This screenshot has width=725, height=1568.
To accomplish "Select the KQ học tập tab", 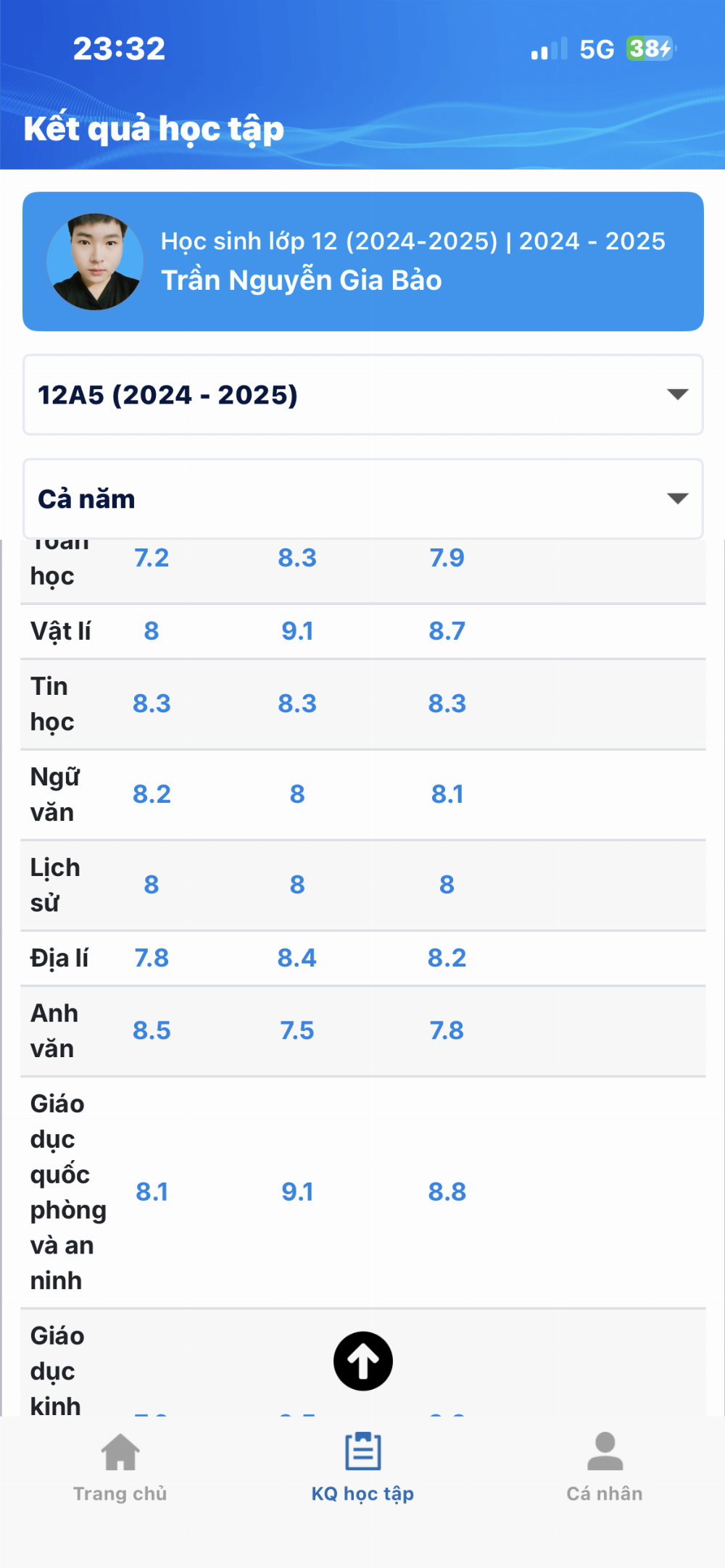I will click(362, 1467).
